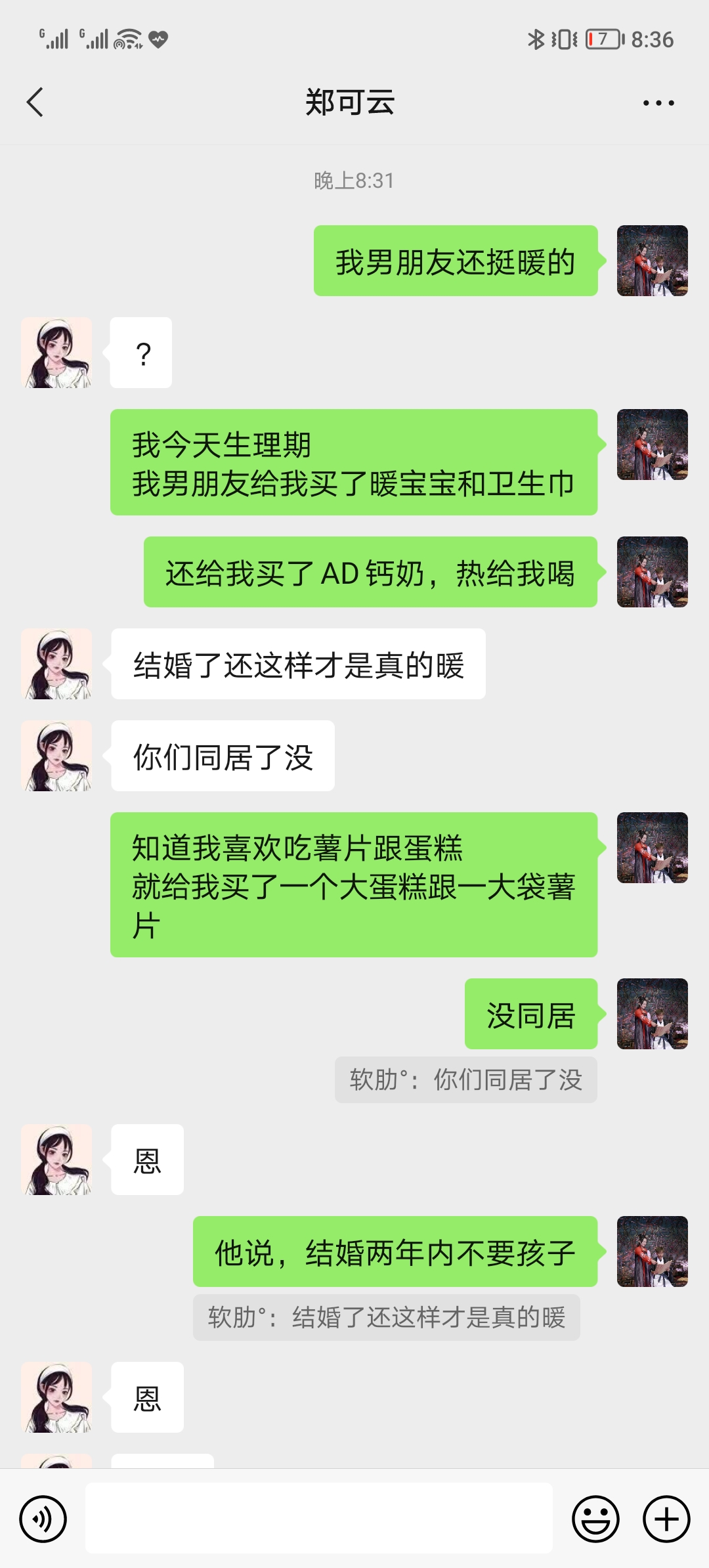Select the message 没同居
Image resolution: width=709 pixels, height=1568 pixels.
tap(530, 1014)
